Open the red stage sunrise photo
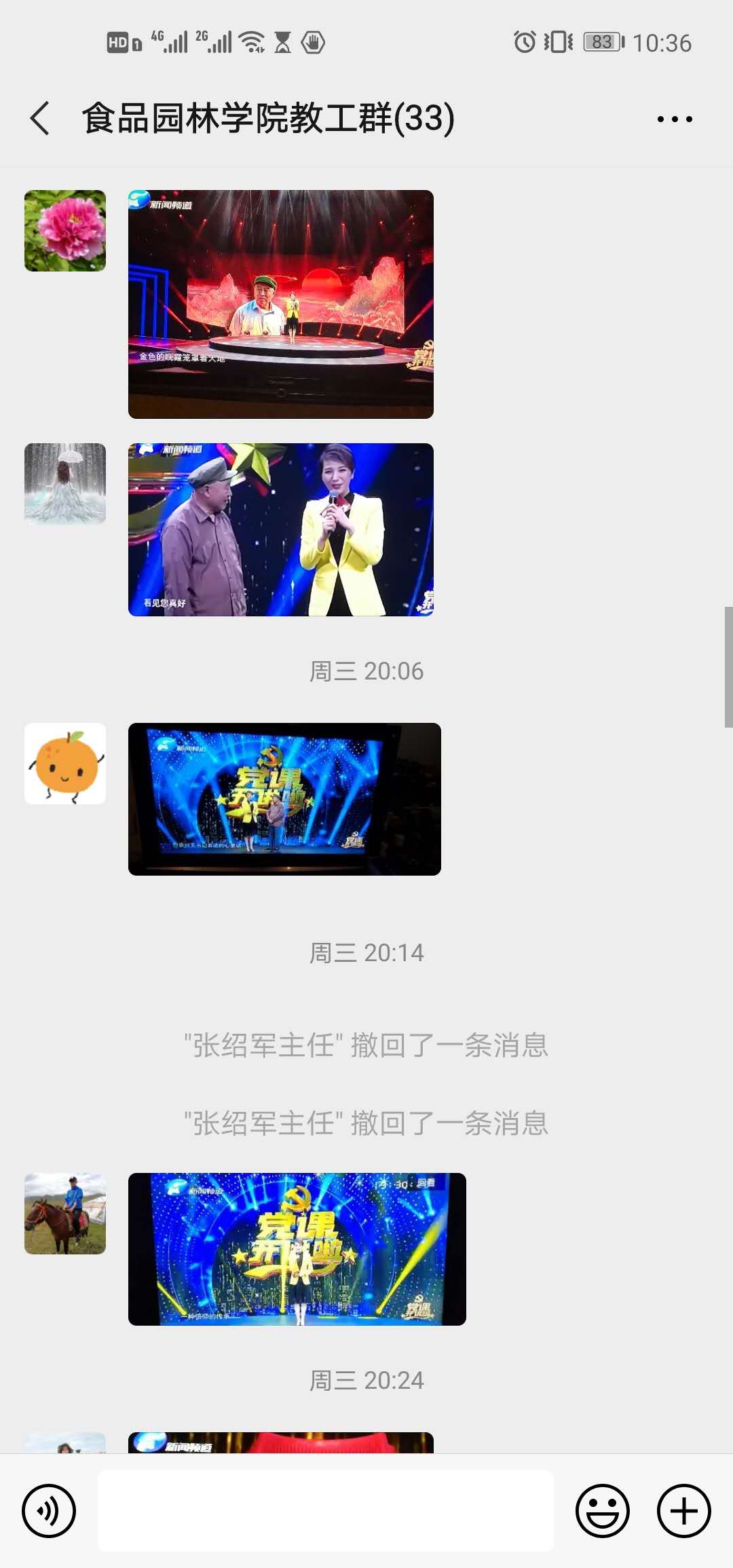Image resolution: width=733 pixels, height=1568 pixels. pos(280,304)
